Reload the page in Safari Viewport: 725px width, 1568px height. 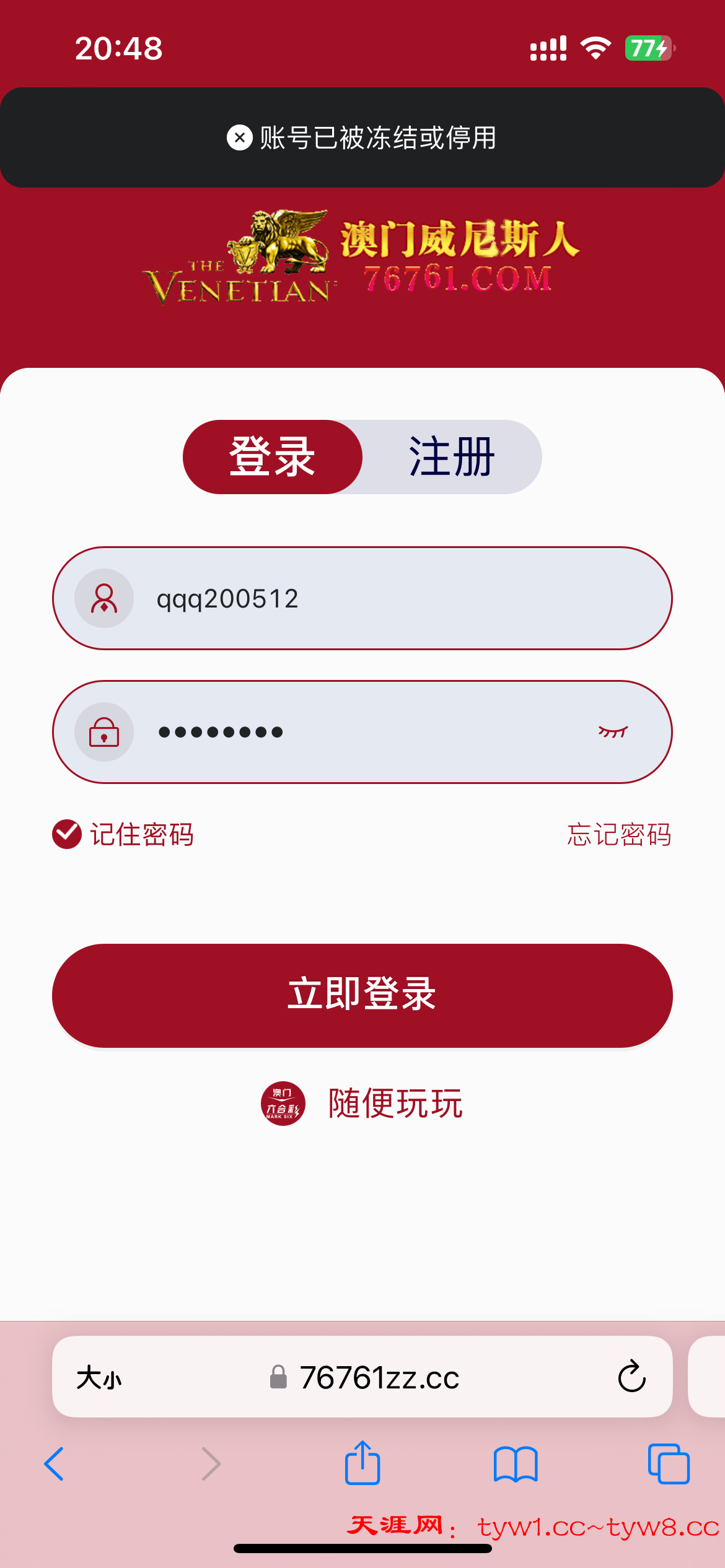point(631,1377)
